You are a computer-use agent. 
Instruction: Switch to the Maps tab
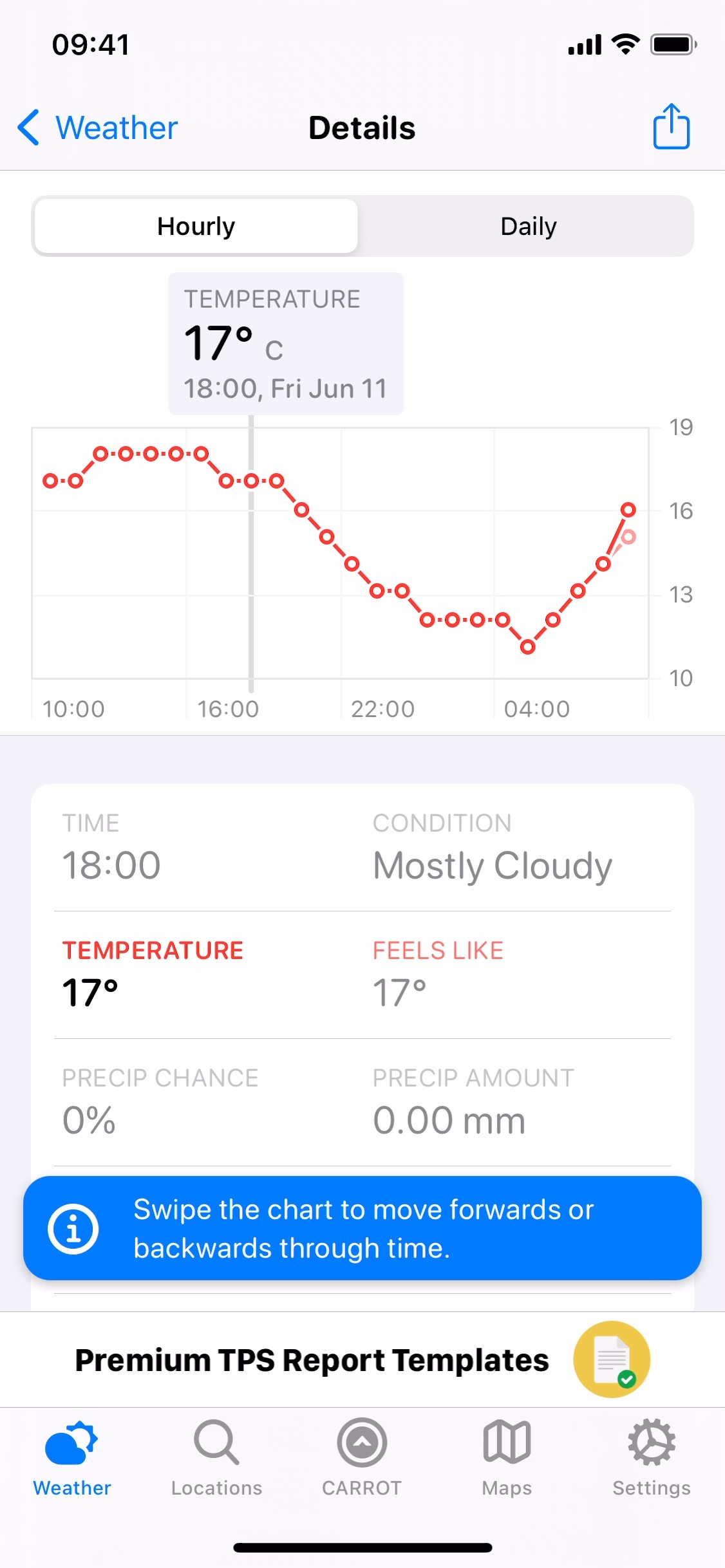(x=507, y=1457)
